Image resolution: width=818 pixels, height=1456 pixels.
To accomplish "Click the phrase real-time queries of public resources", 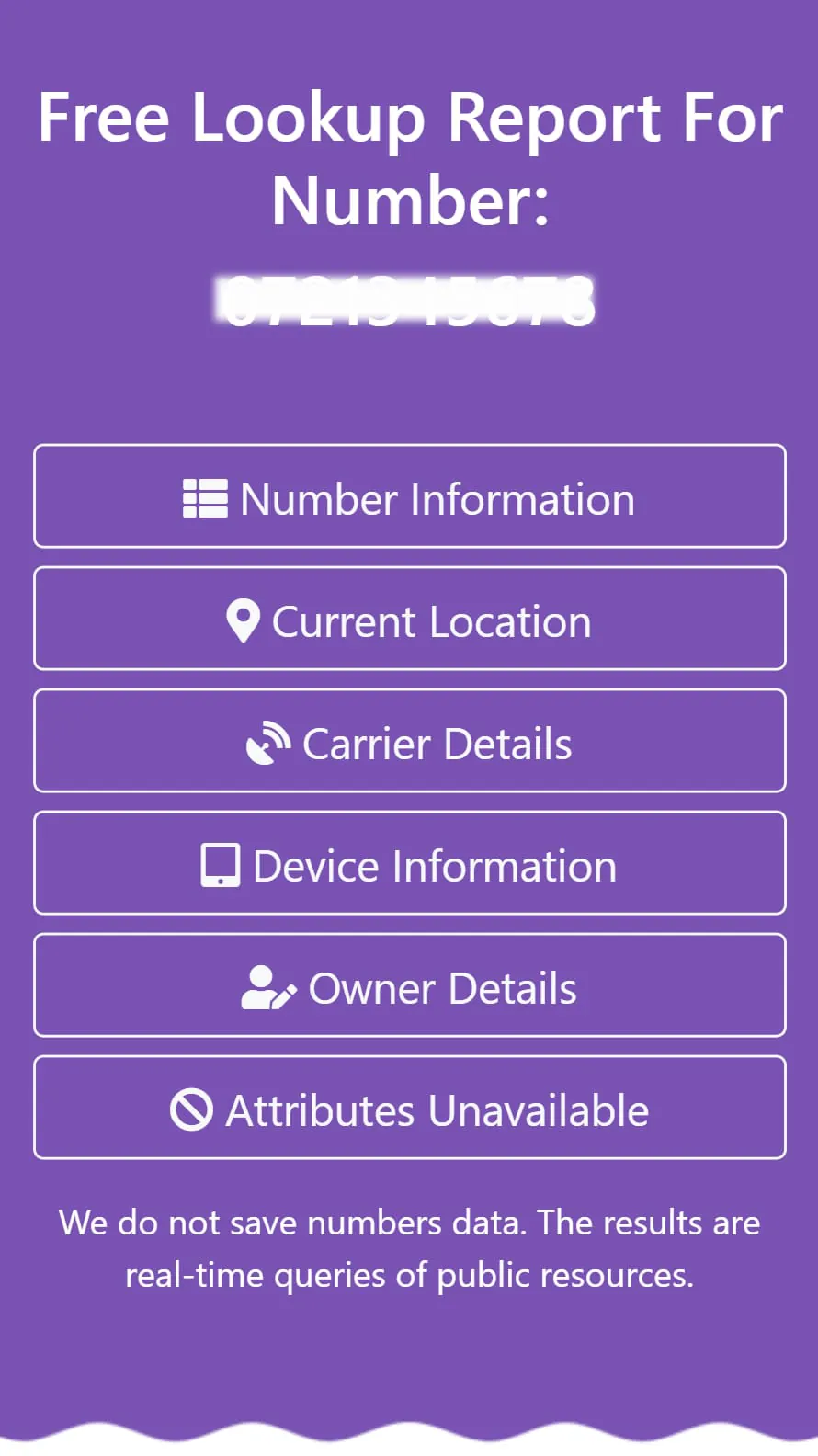I will pos(409,1275).
